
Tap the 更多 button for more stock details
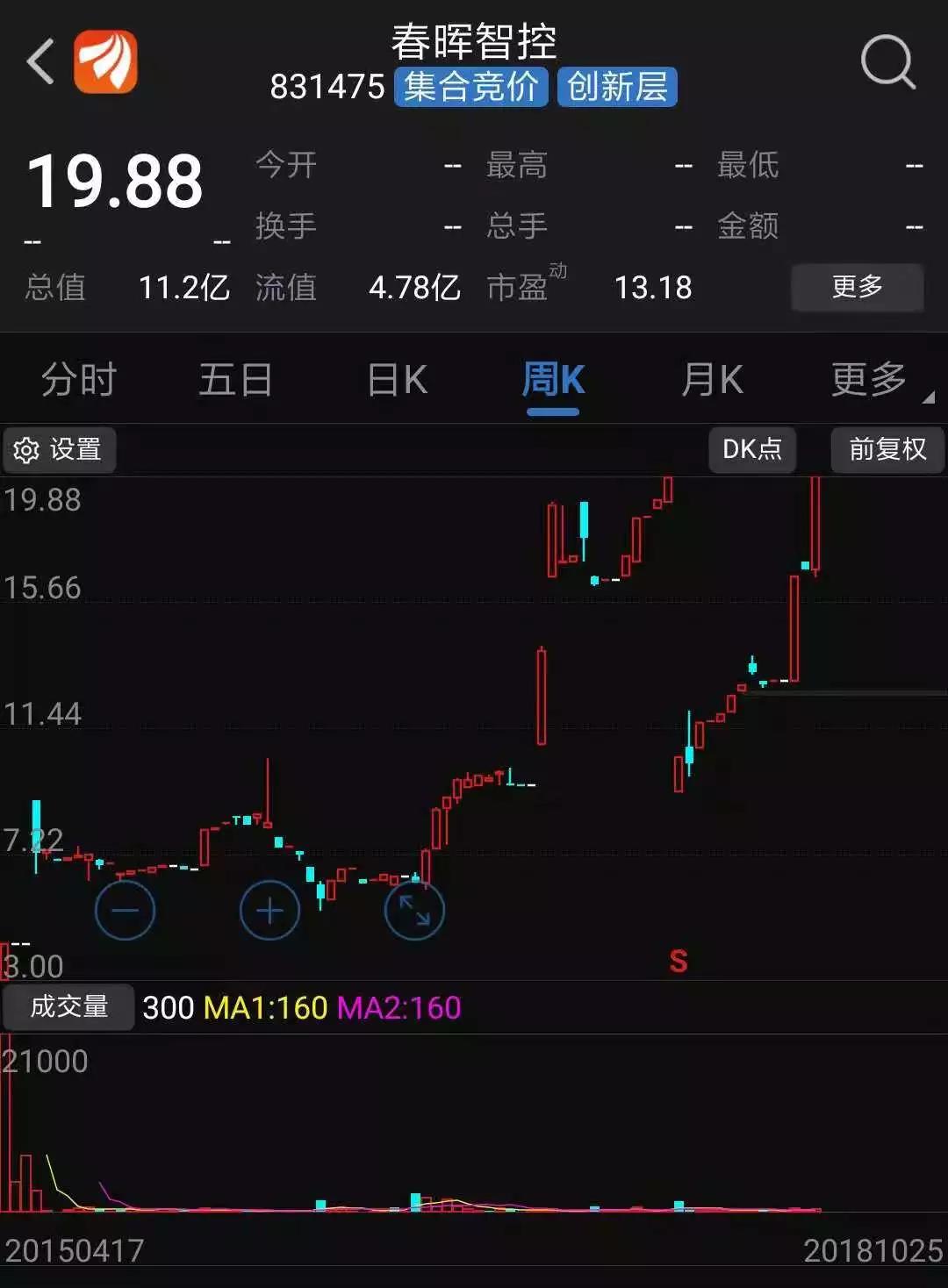(x=857, y=287)
